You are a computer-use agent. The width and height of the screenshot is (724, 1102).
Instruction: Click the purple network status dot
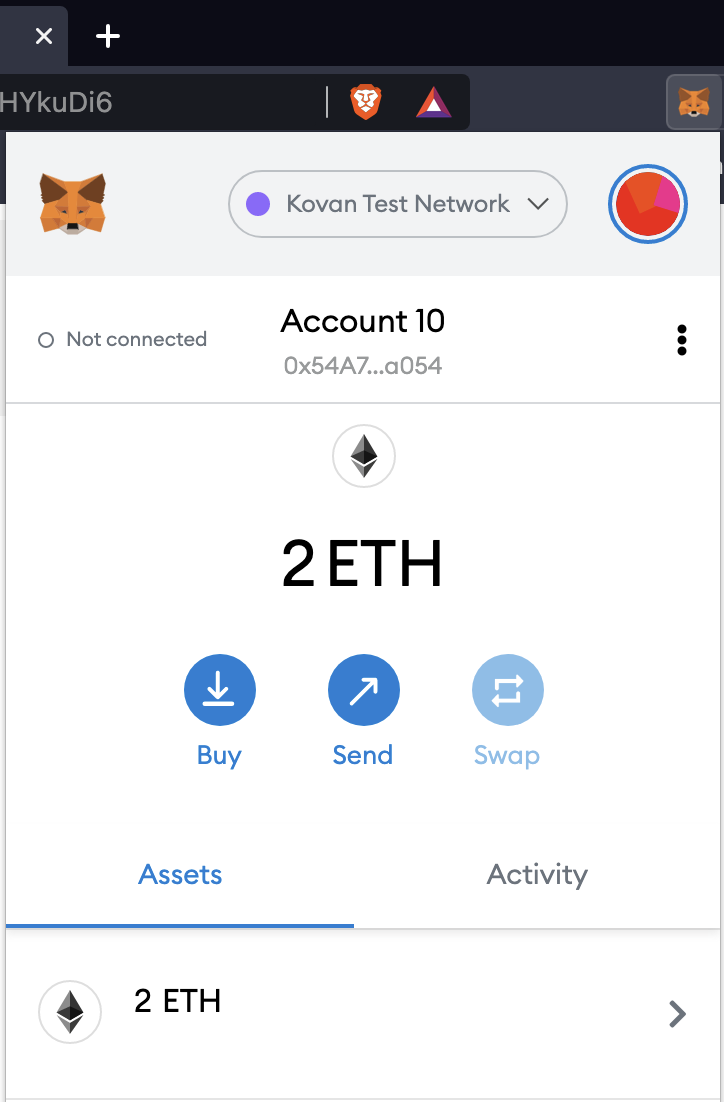[x=259, y=204]
